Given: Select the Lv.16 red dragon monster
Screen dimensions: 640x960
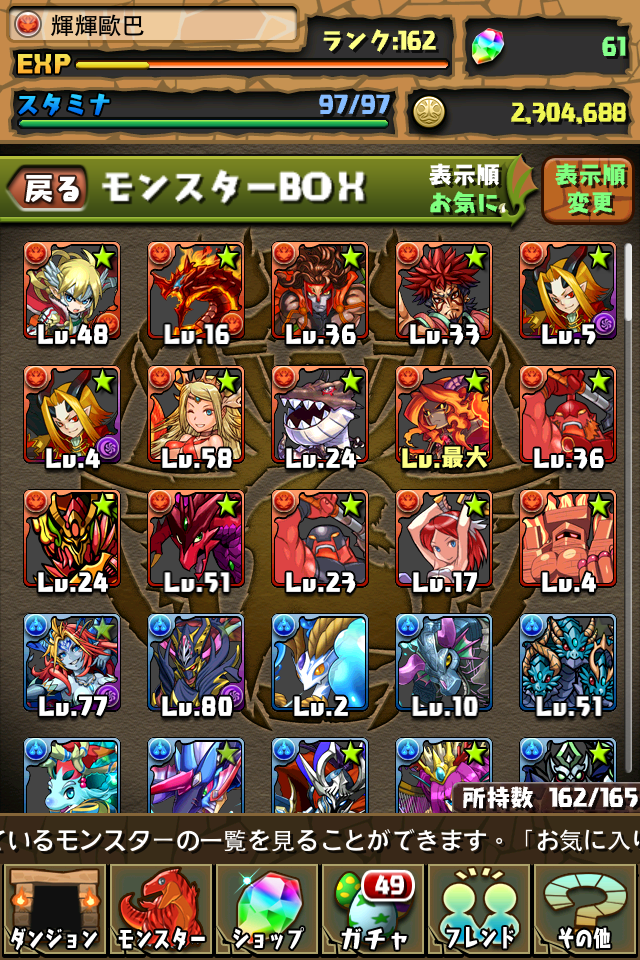Looking at the screenshot, I should pos(196,290).
